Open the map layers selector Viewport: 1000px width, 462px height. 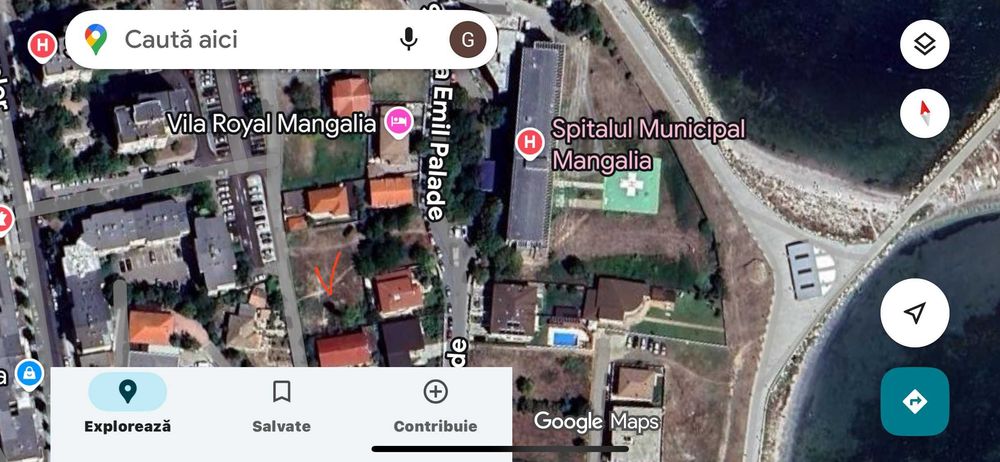pyautogui.click(x=924, y=44)
